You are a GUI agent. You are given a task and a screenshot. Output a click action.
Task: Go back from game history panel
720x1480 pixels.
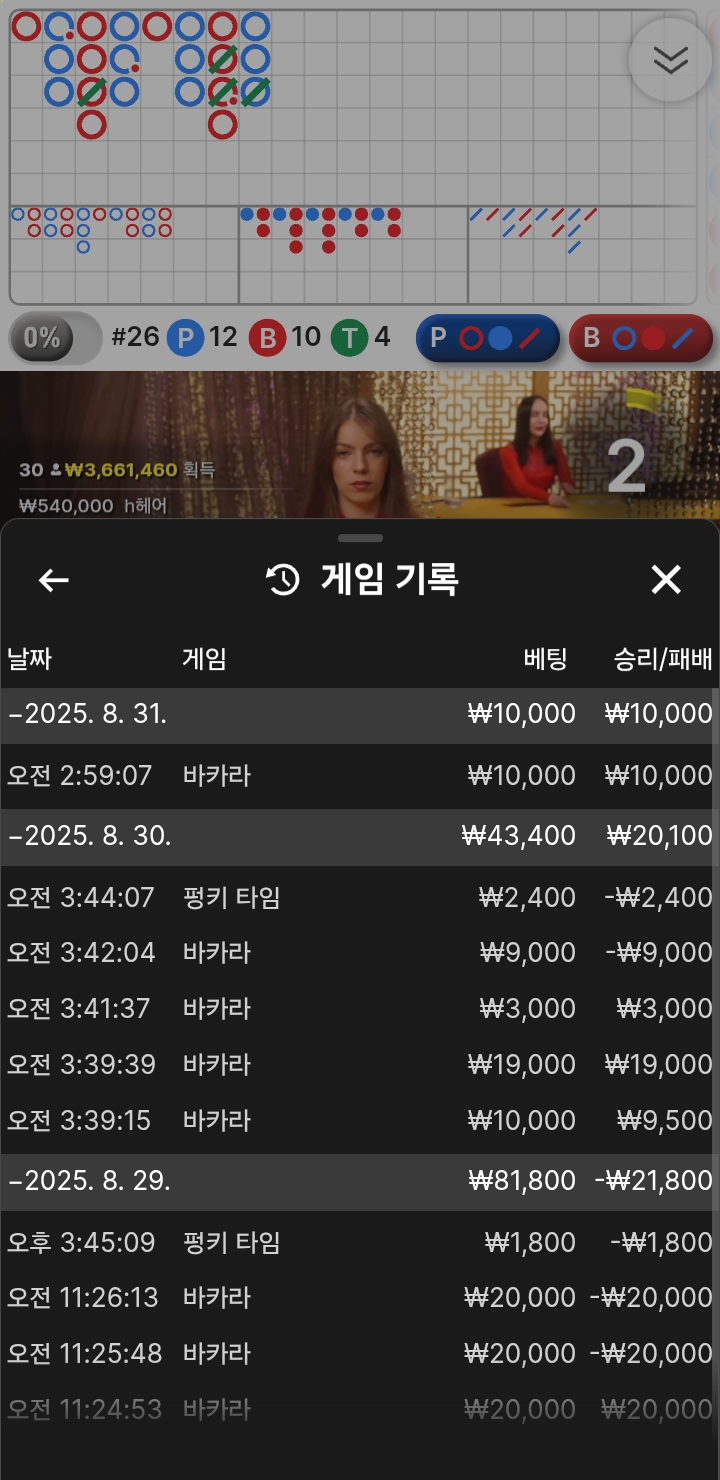[53, 580]
